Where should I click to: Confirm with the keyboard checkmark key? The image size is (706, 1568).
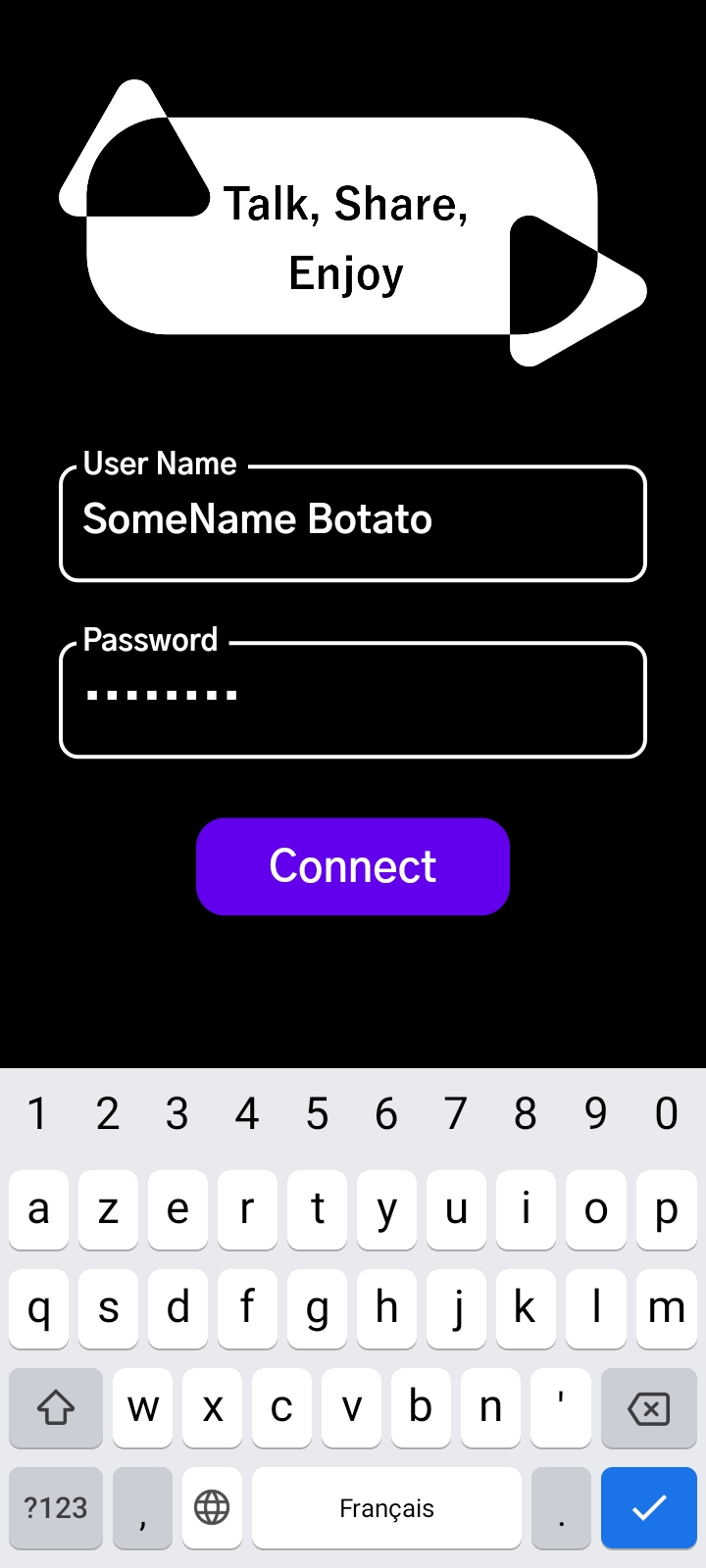point(648,1507)
